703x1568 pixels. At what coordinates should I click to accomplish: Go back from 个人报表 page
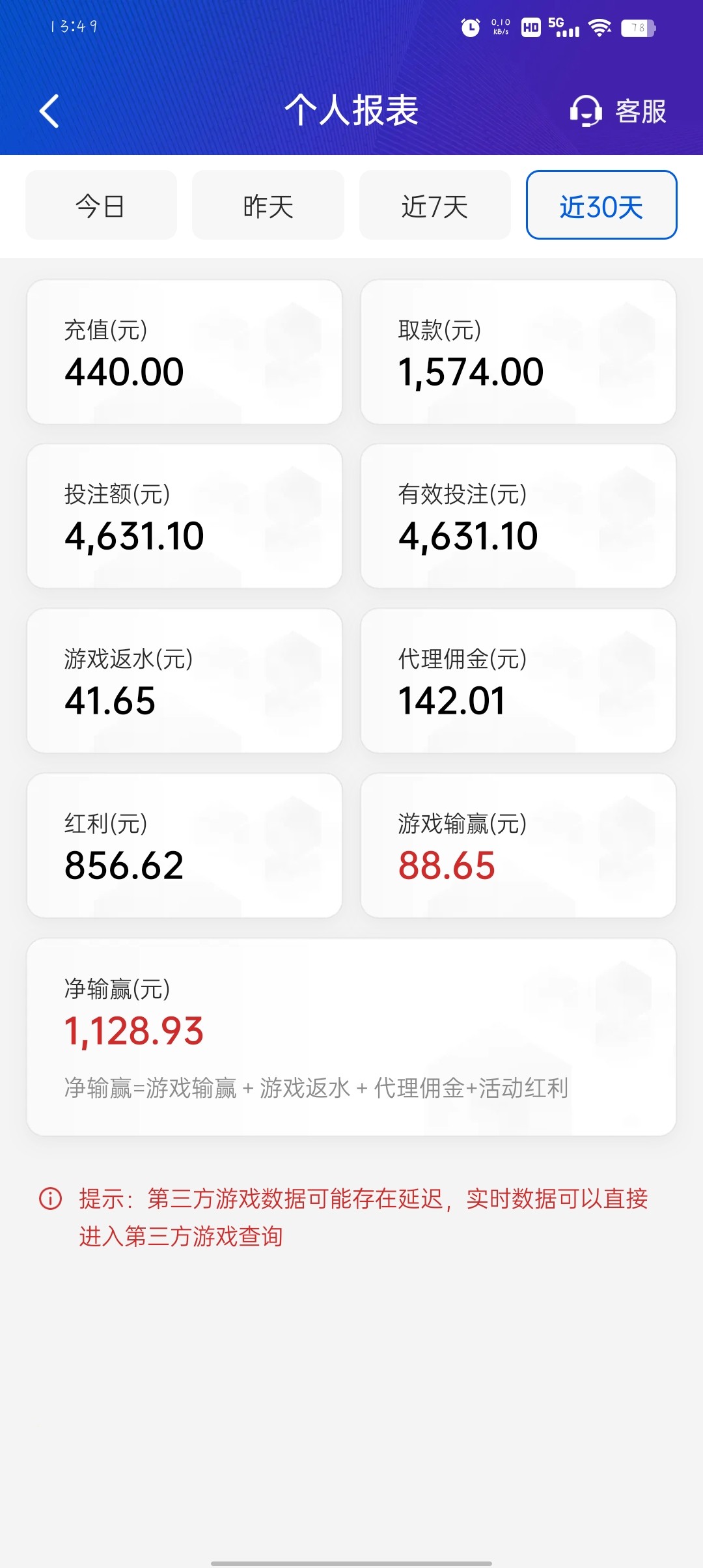[49, 111]
